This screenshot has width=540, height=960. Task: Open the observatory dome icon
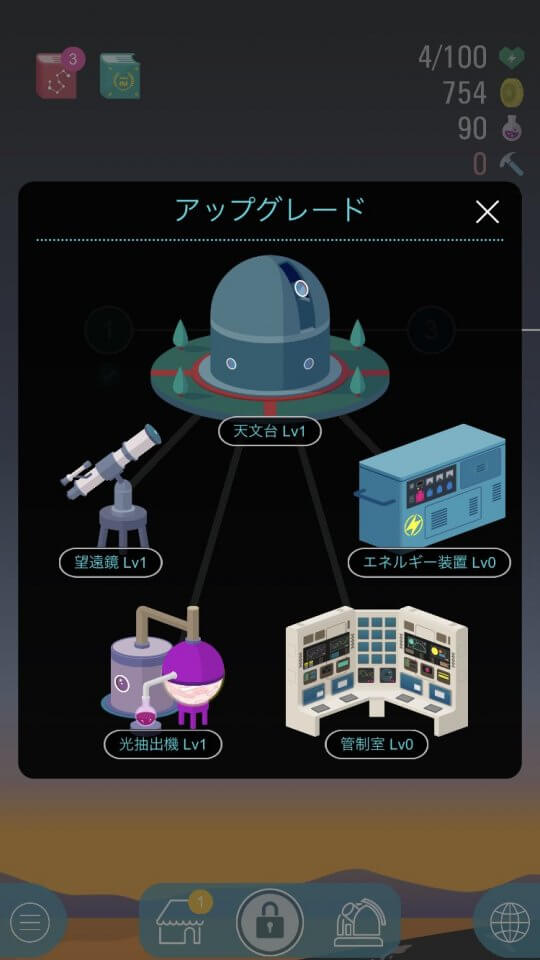coord(361,923)
